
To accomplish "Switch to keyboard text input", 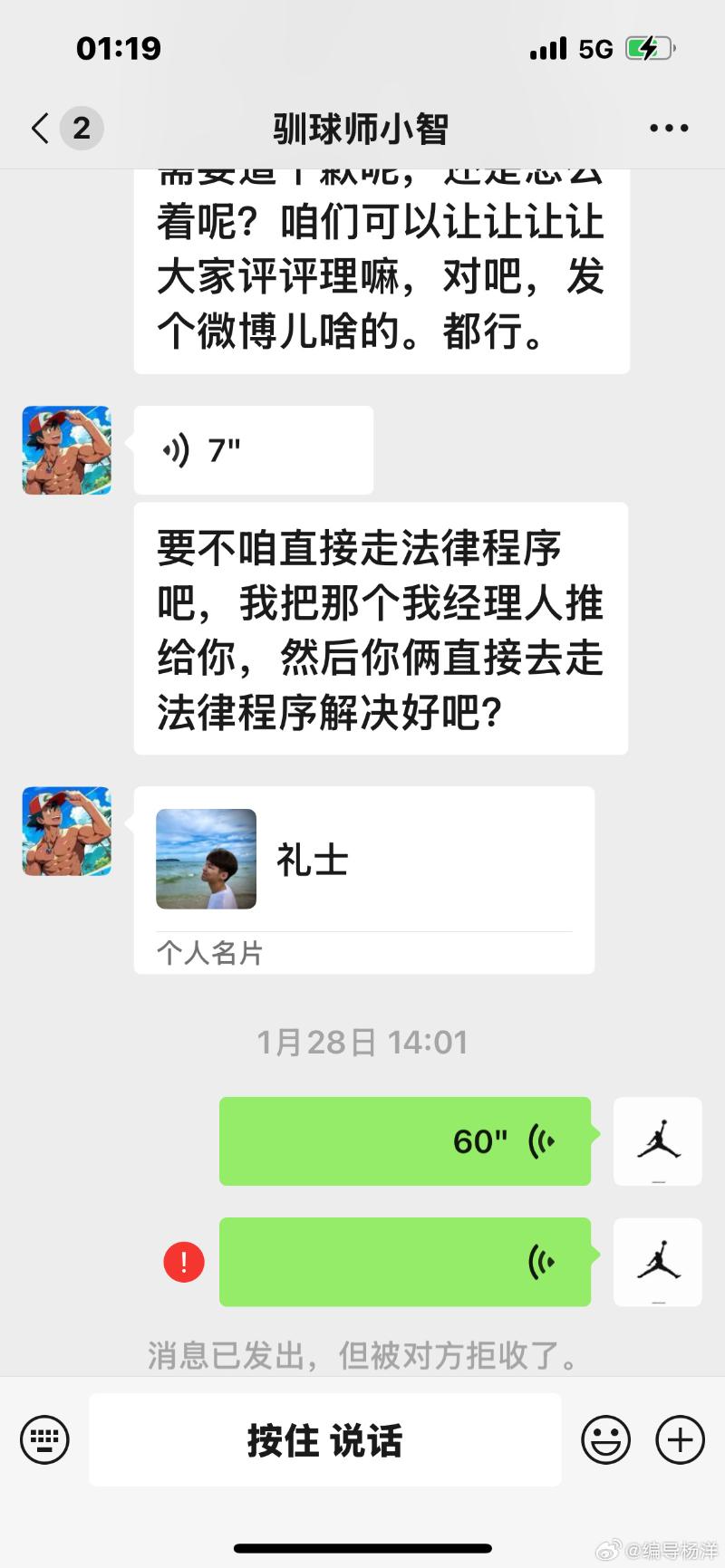I will pos(44,1439).
